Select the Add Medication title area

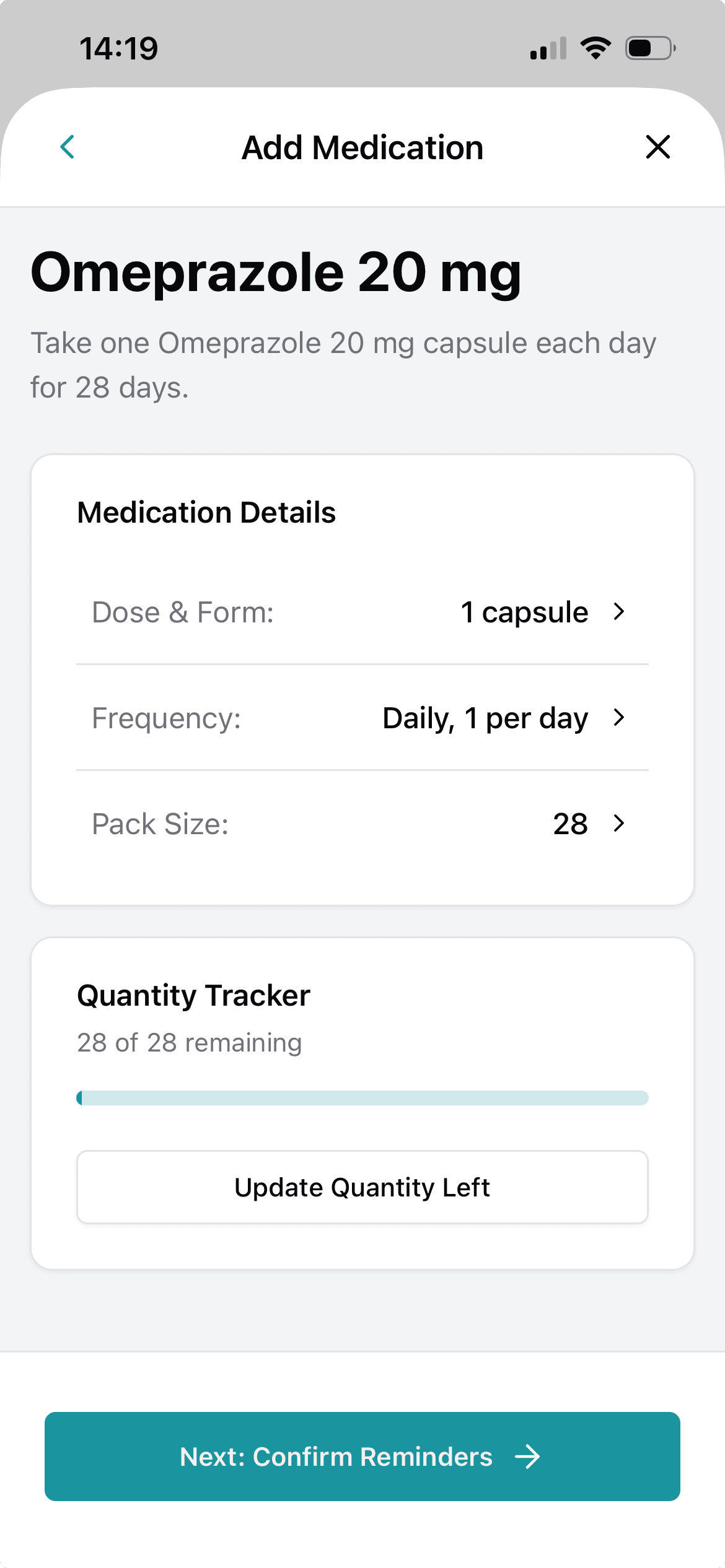pyautogui.click(x=362, y=147)
